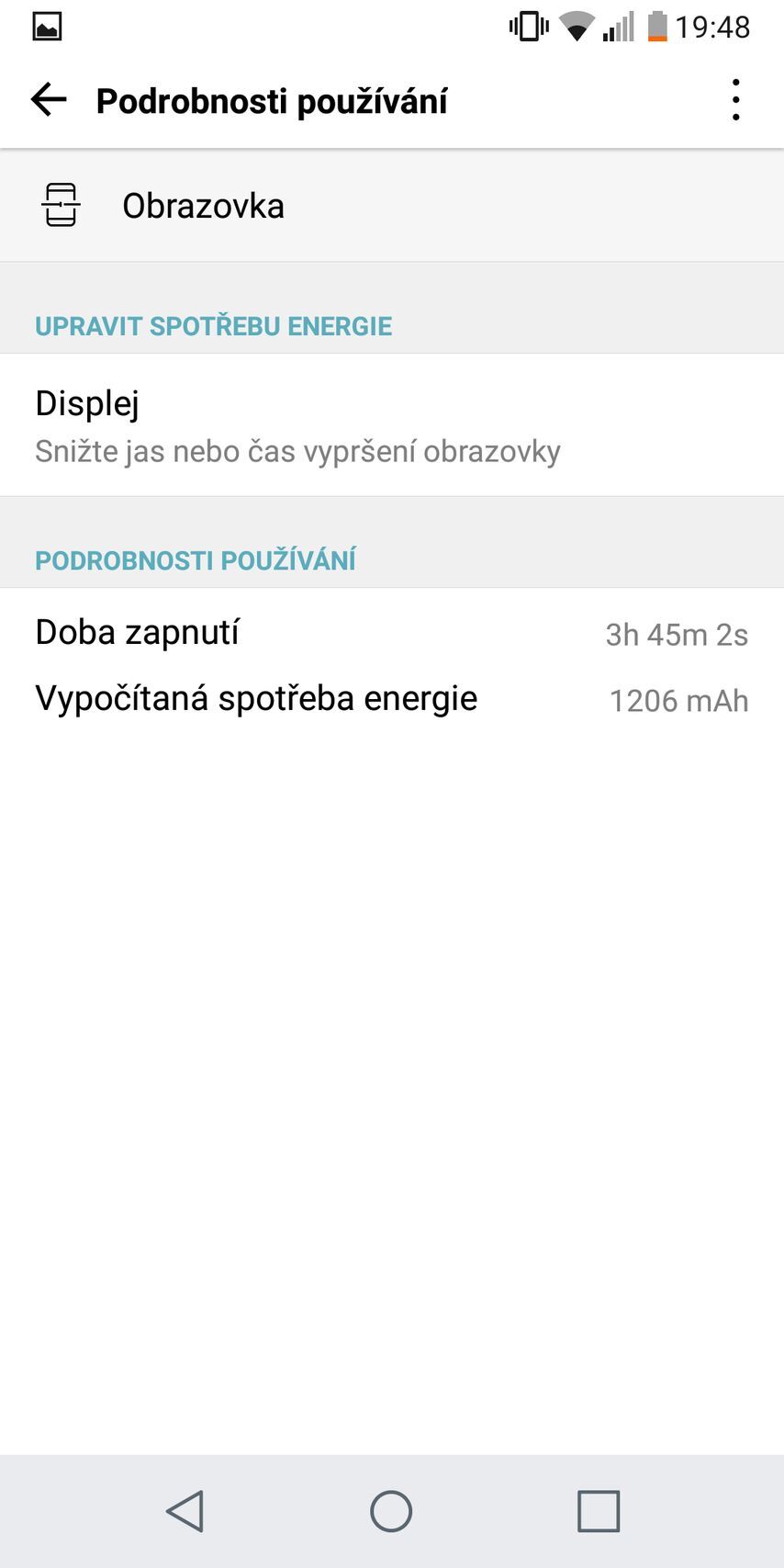
Task: Tap the 1206 mAh consumption value
Action: pos(679,700)
